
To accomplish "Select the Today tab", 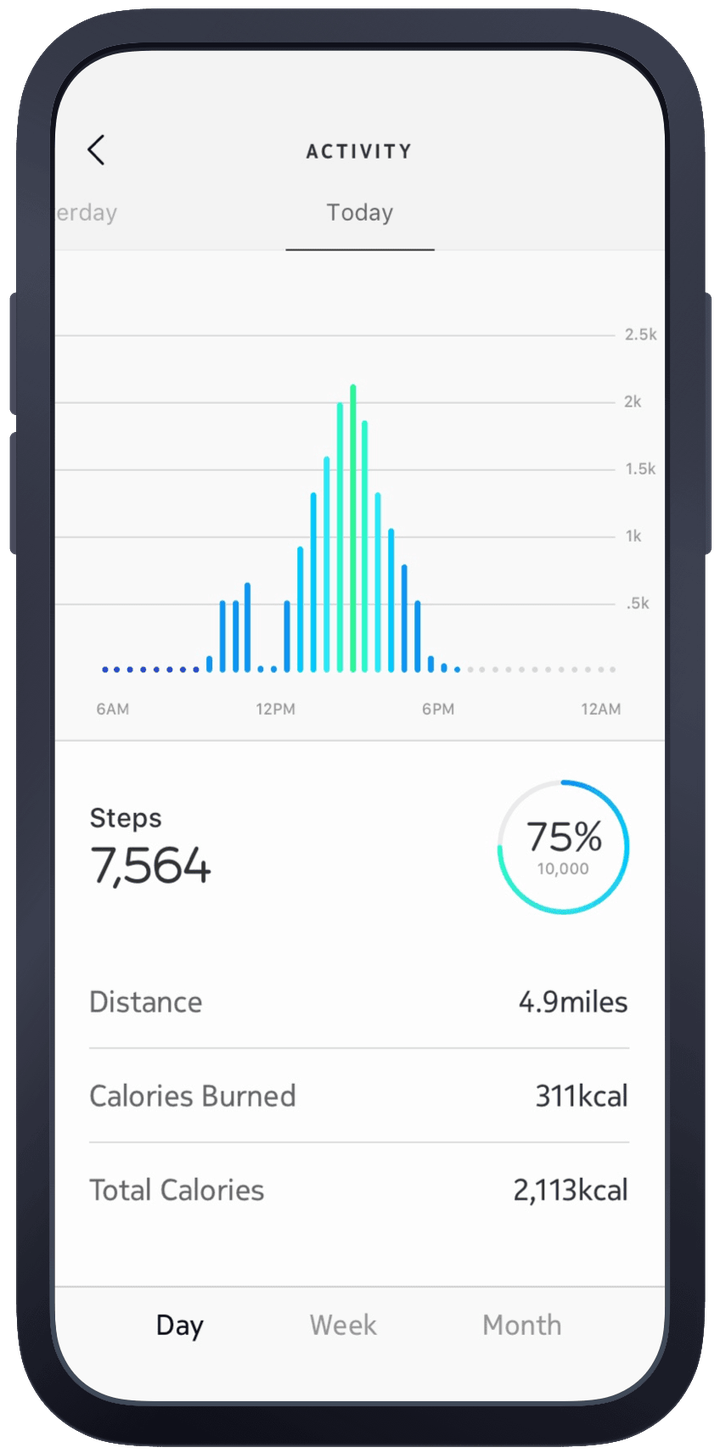I will 360,213.
